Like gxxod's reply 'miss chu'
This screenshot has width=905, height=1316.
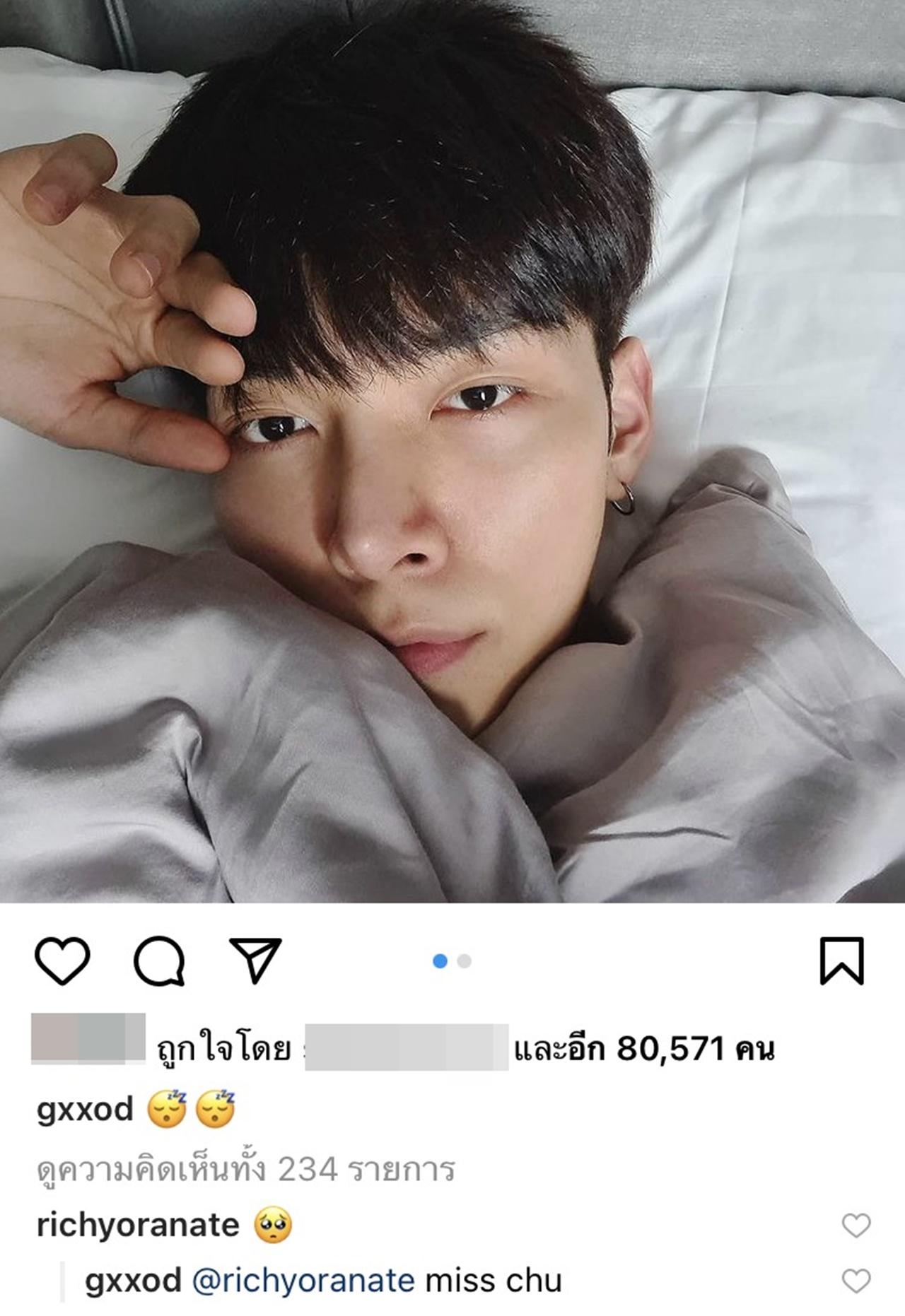[x=856, y=1281]
